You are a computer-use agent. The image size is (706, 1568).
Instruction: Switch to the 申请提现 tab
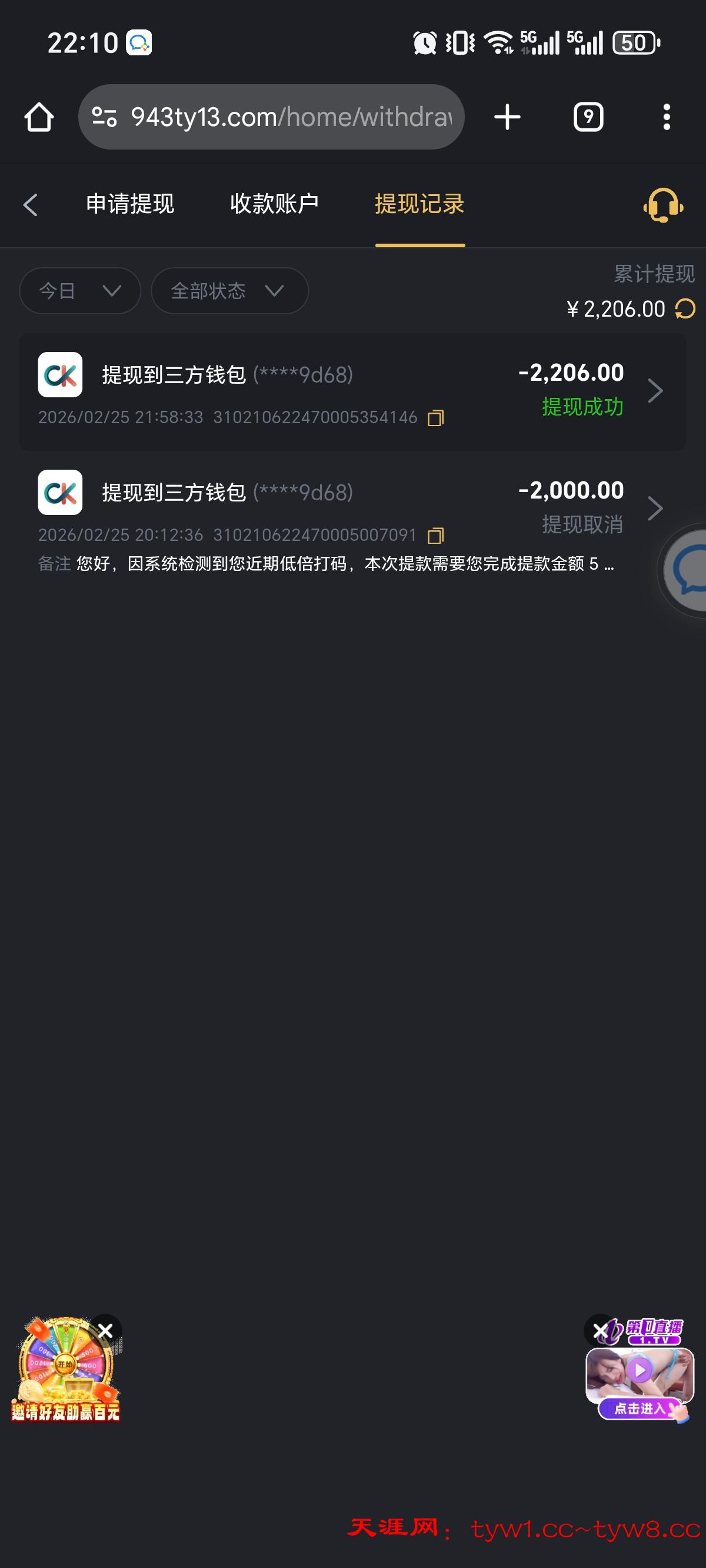pos(129,204)
